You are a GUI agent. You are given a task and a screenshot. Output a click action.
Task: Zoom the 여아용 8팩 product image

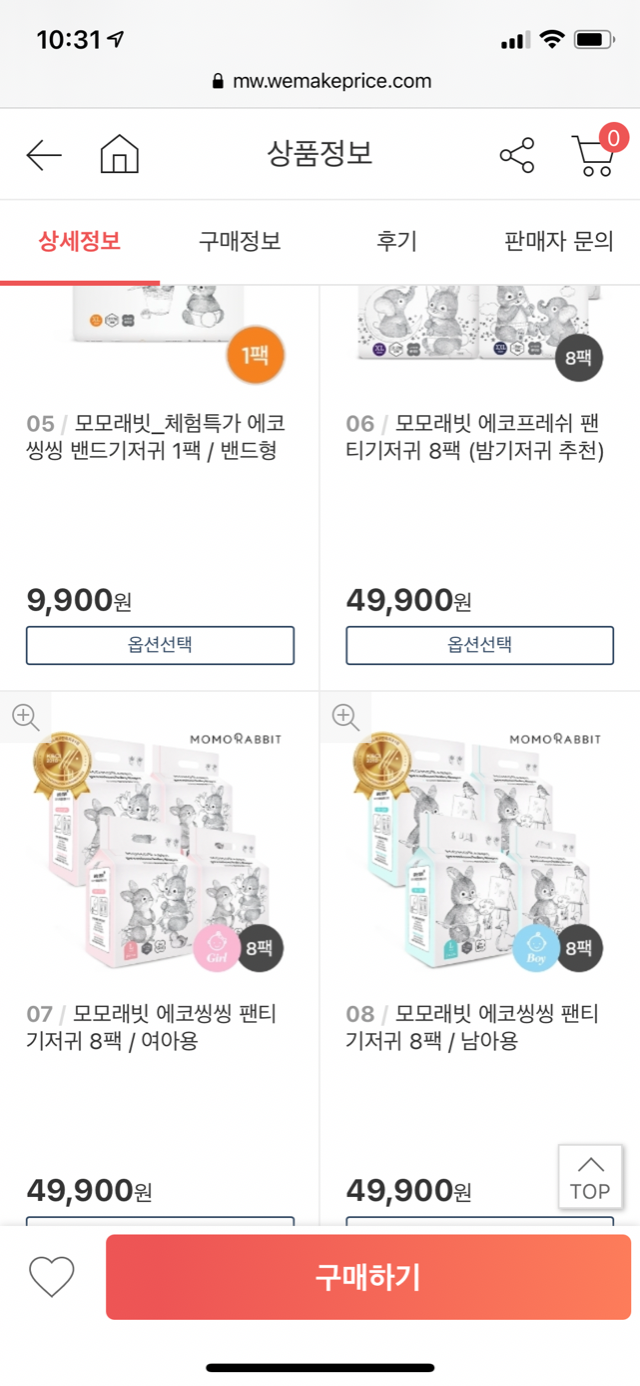25,716
